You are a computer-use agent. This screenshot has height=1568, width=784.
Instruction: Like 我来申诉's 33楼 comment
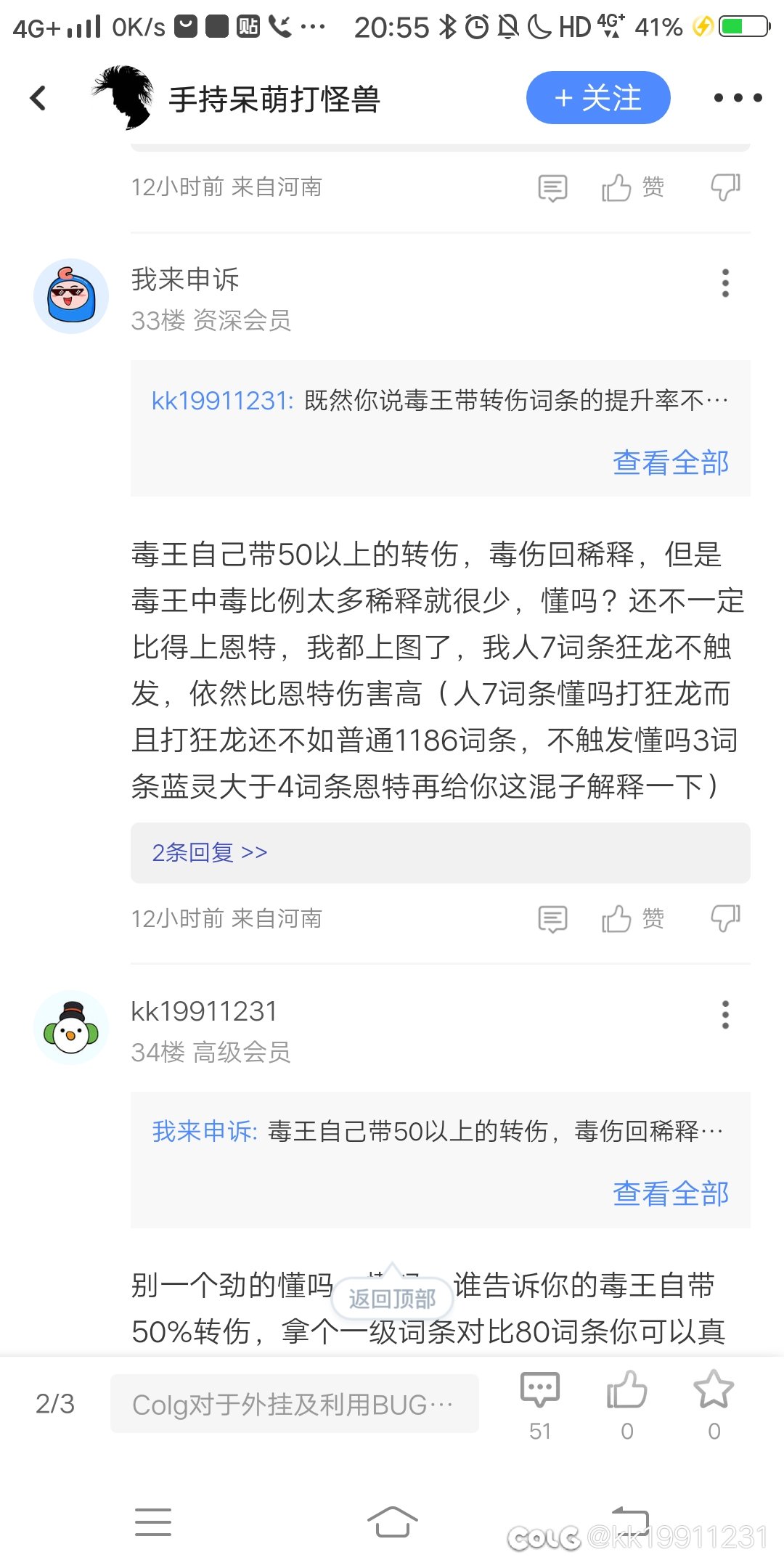633,919
